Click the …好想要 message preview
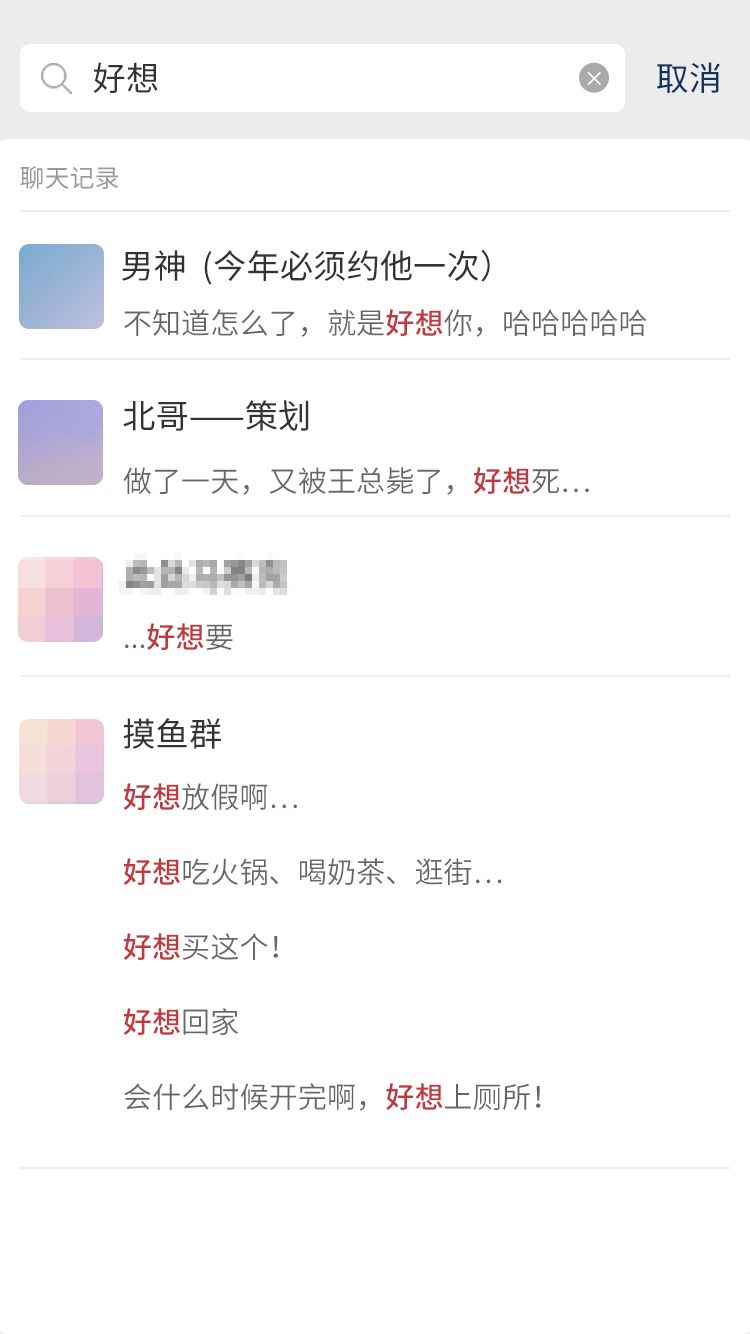 pos(177,637)
